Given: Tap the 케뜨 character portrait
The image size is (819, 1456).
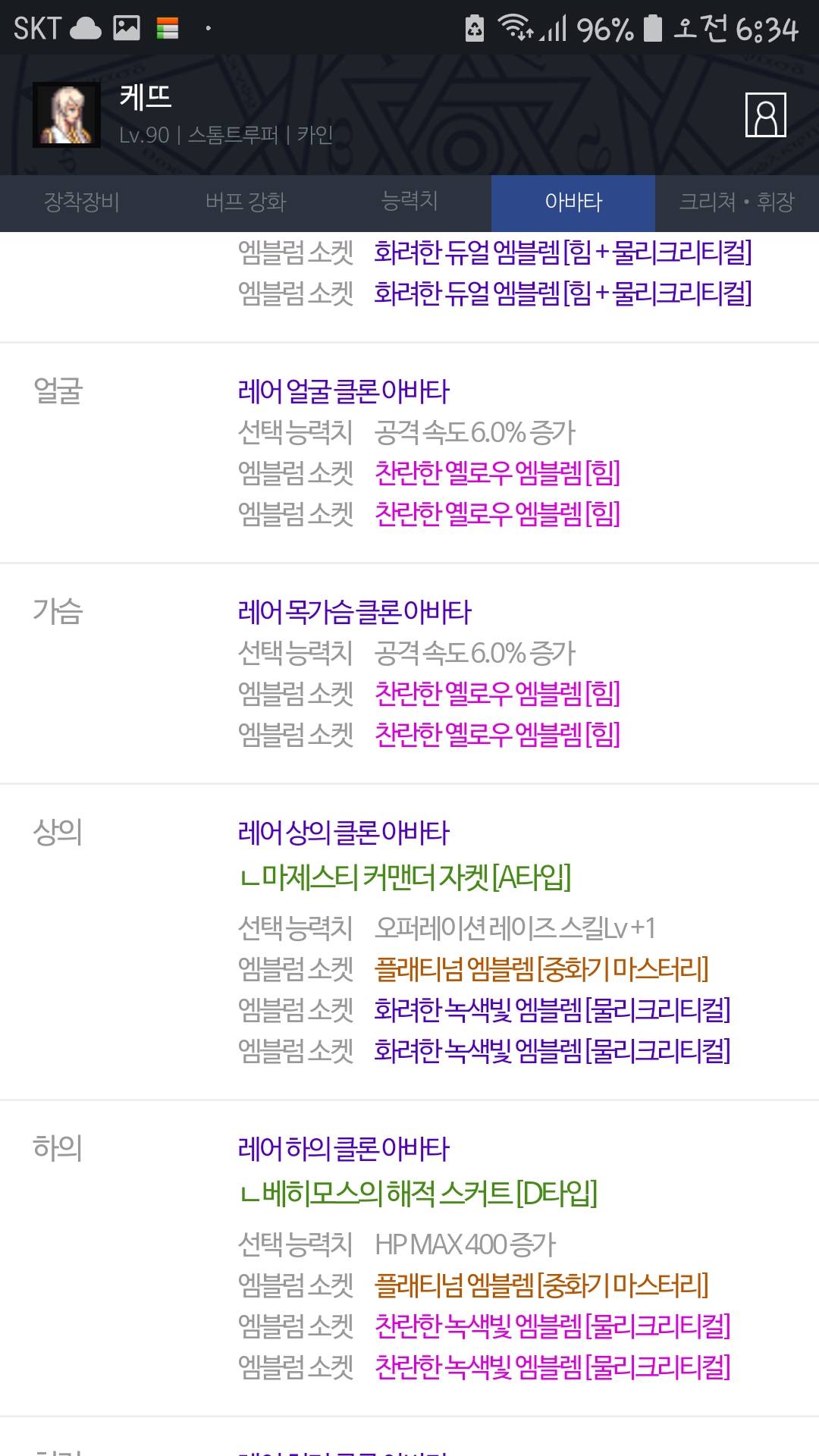Looking at the screenshot, I should point(67,115).
